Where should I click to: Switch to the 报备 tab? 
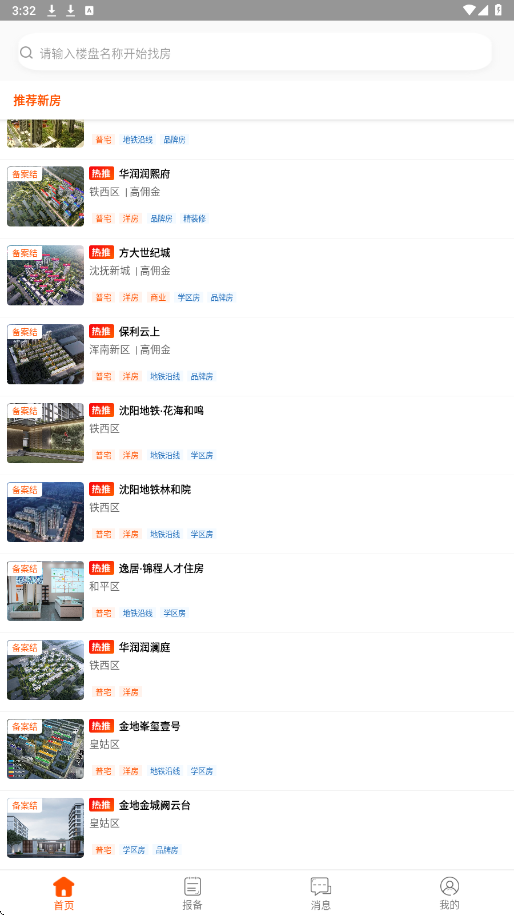click(193, 893)
